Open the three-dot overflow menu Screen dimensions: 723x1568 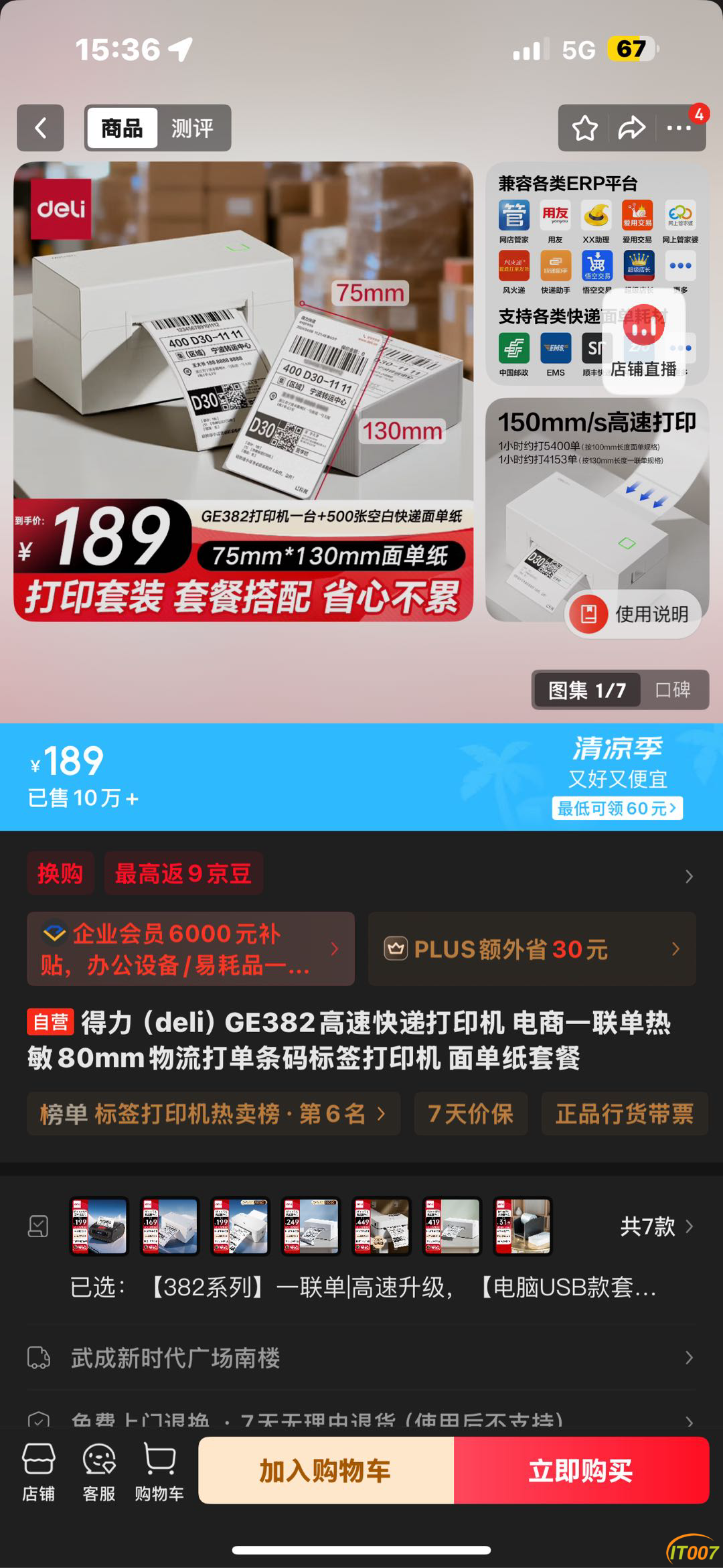[679, 128]
